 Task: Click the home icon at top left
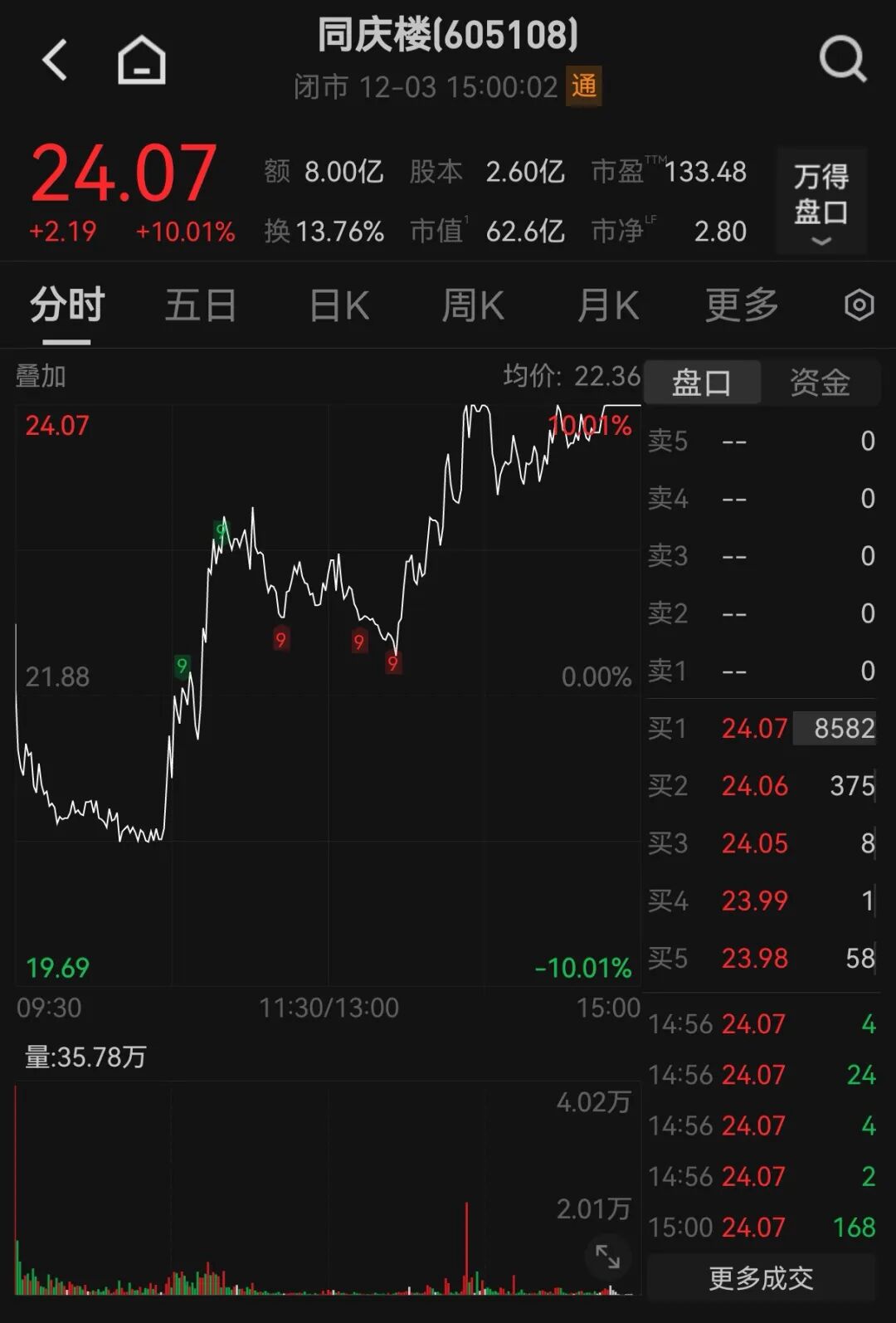click(x=141, y=60)
